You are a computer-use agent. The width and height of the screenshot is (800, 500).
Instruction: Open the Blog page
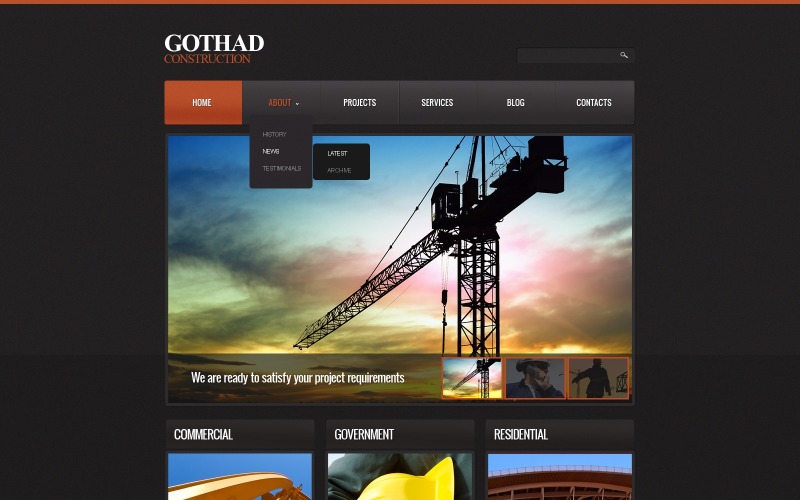click(x=515, y=103)
